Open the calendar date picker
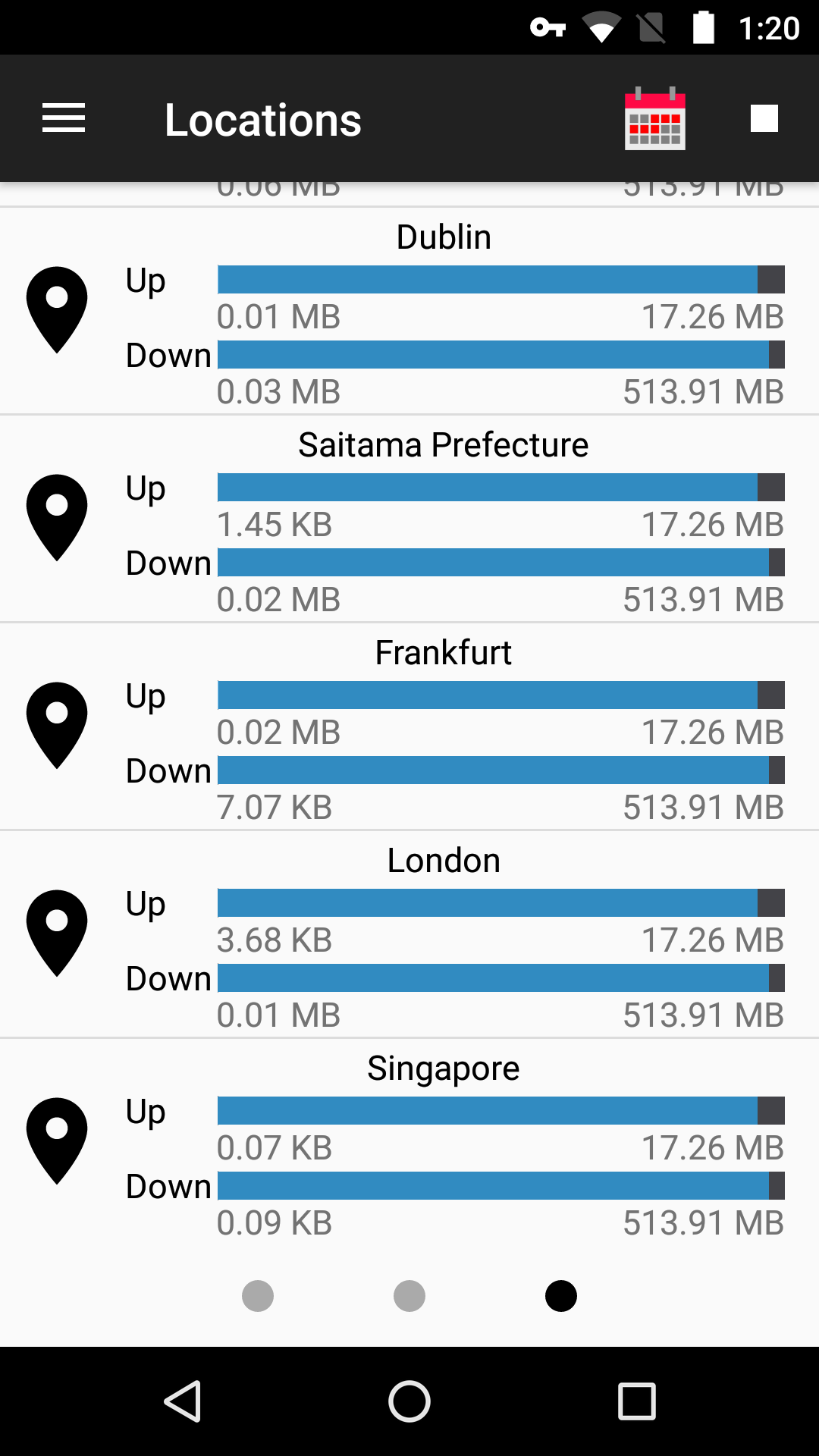The width and height of the screenshot is (819, 1456). click(x=654, y=118)
